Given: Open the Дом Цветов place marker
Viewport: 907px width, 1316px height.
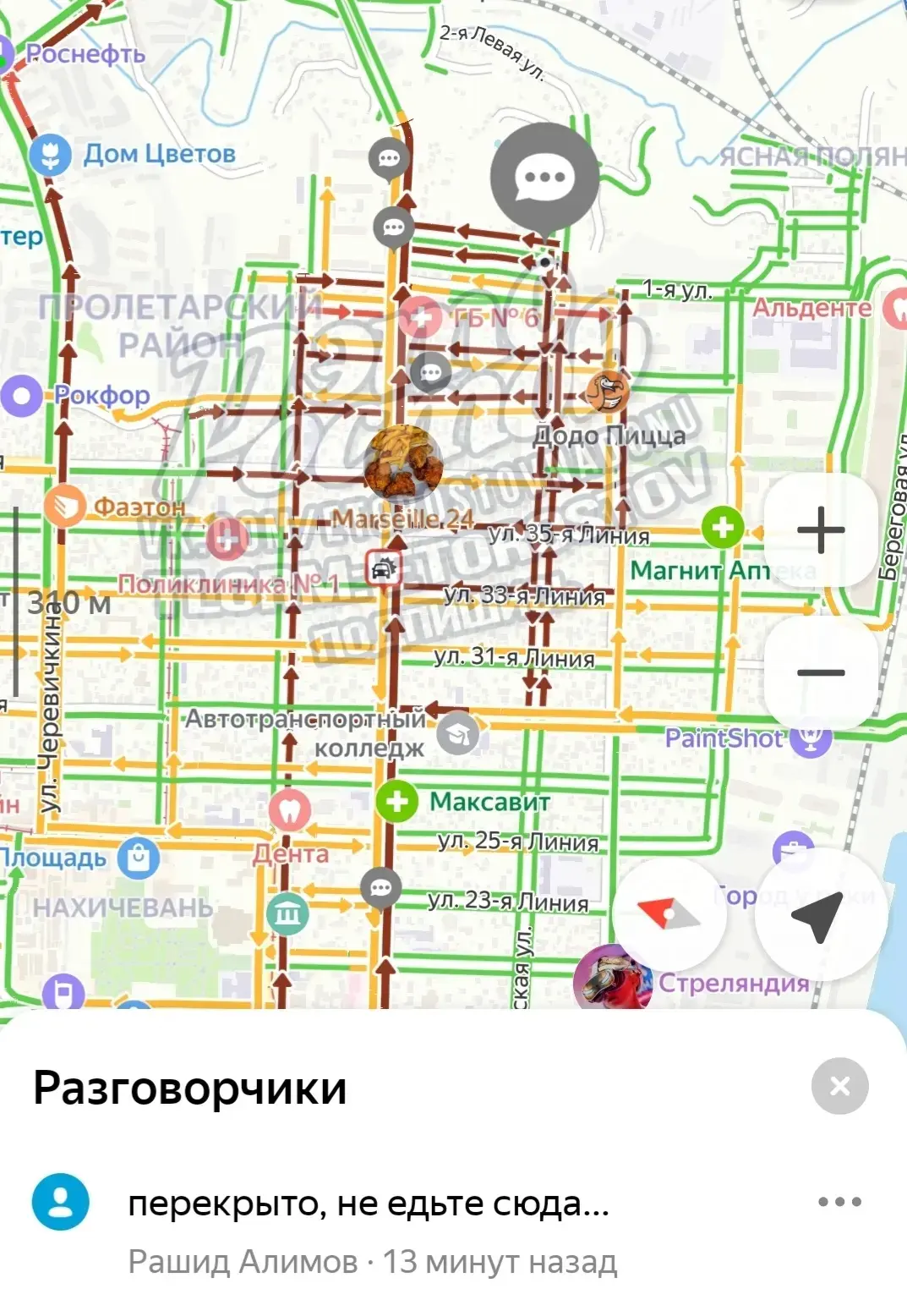Looking at the screenshot, I should (x=50, y=154).
